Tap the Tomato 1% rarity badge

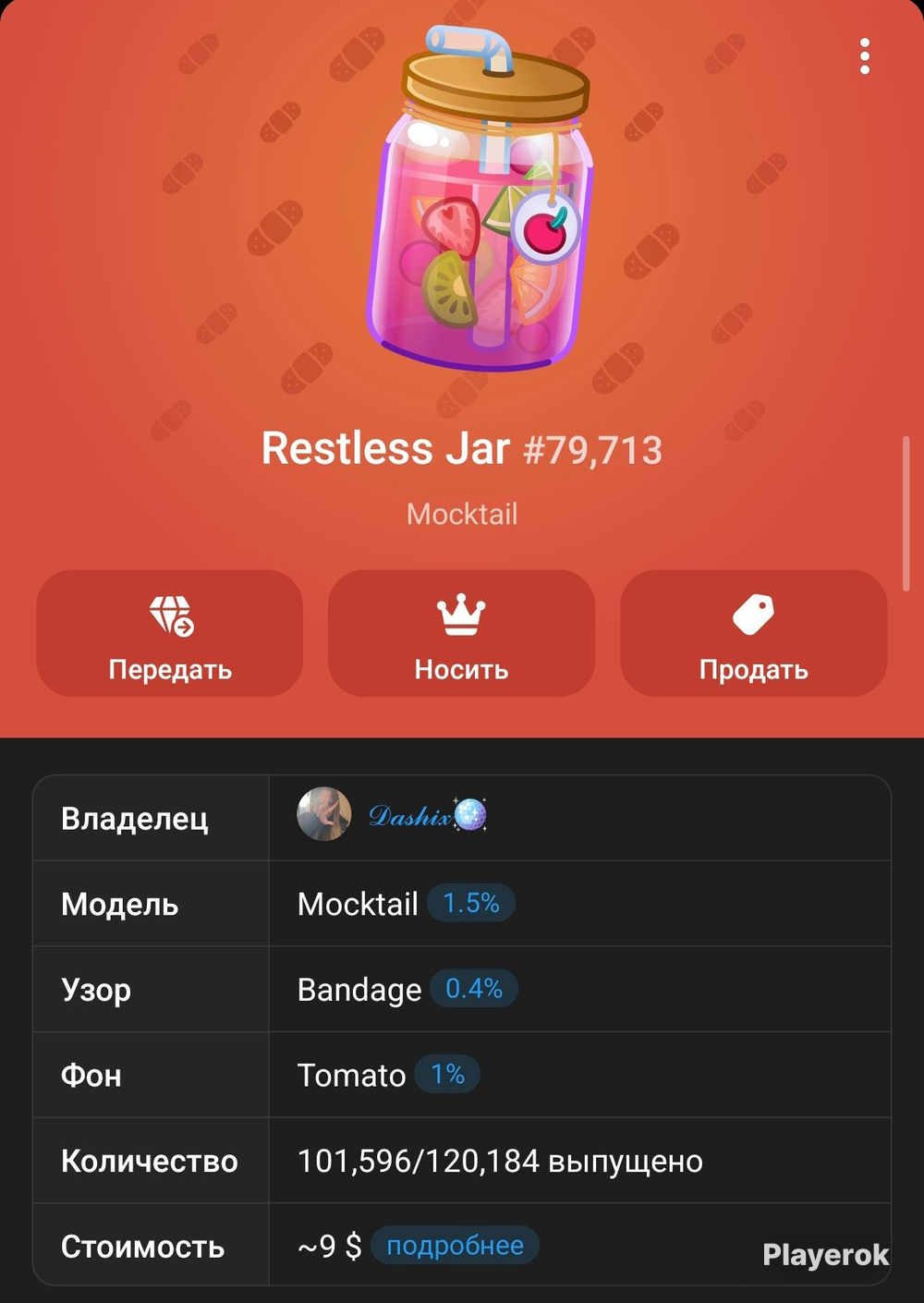coord(447,1075)
